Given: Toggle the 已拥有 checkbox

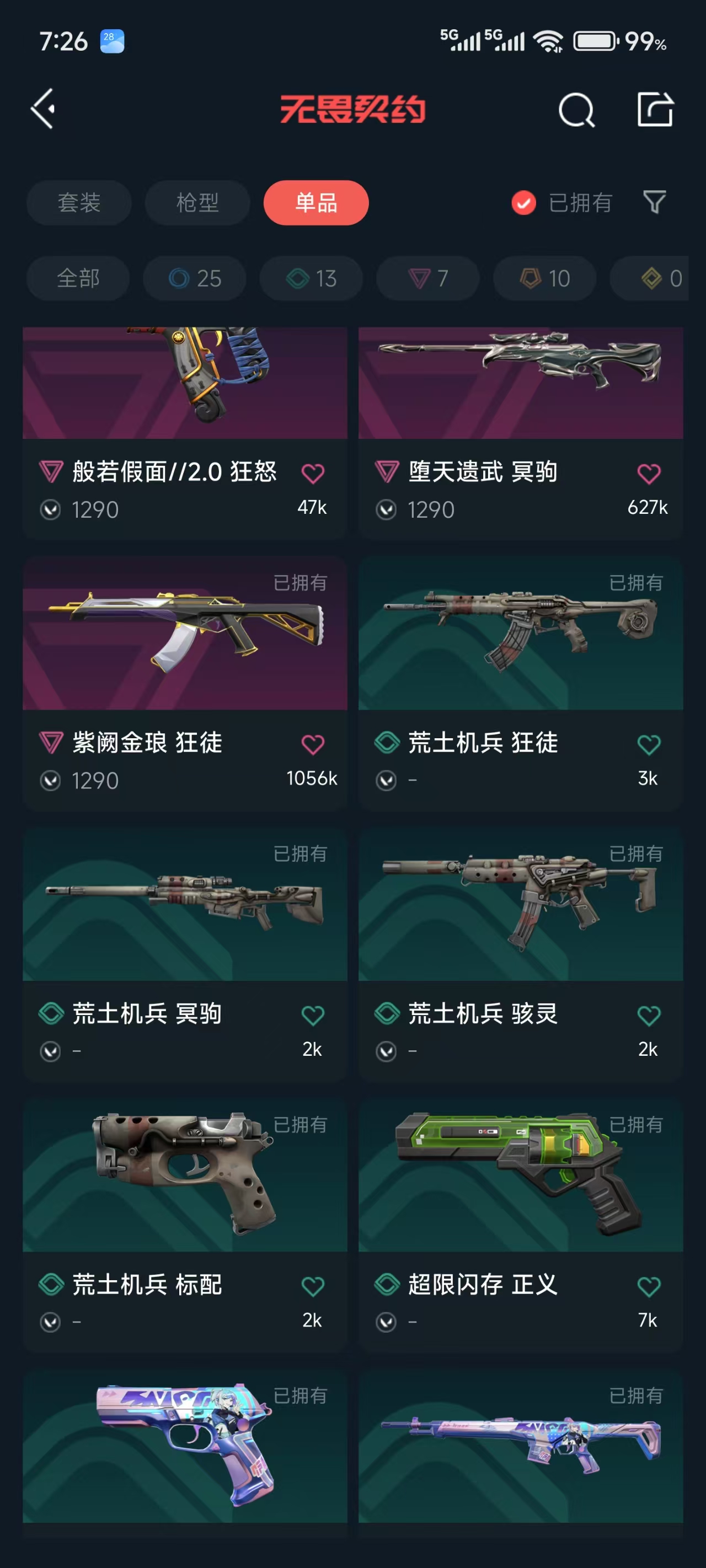Looking at the screenshot, I should coord(523,203).
